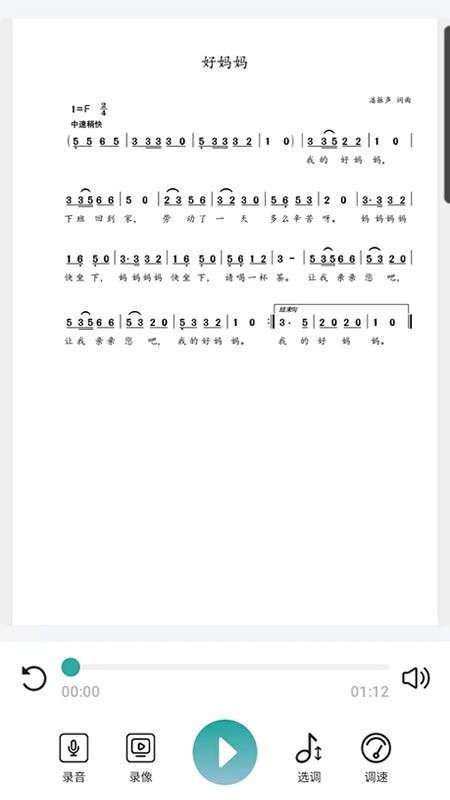Tap the volume speaker icon
450x800 pixels.
click(416, 678)
